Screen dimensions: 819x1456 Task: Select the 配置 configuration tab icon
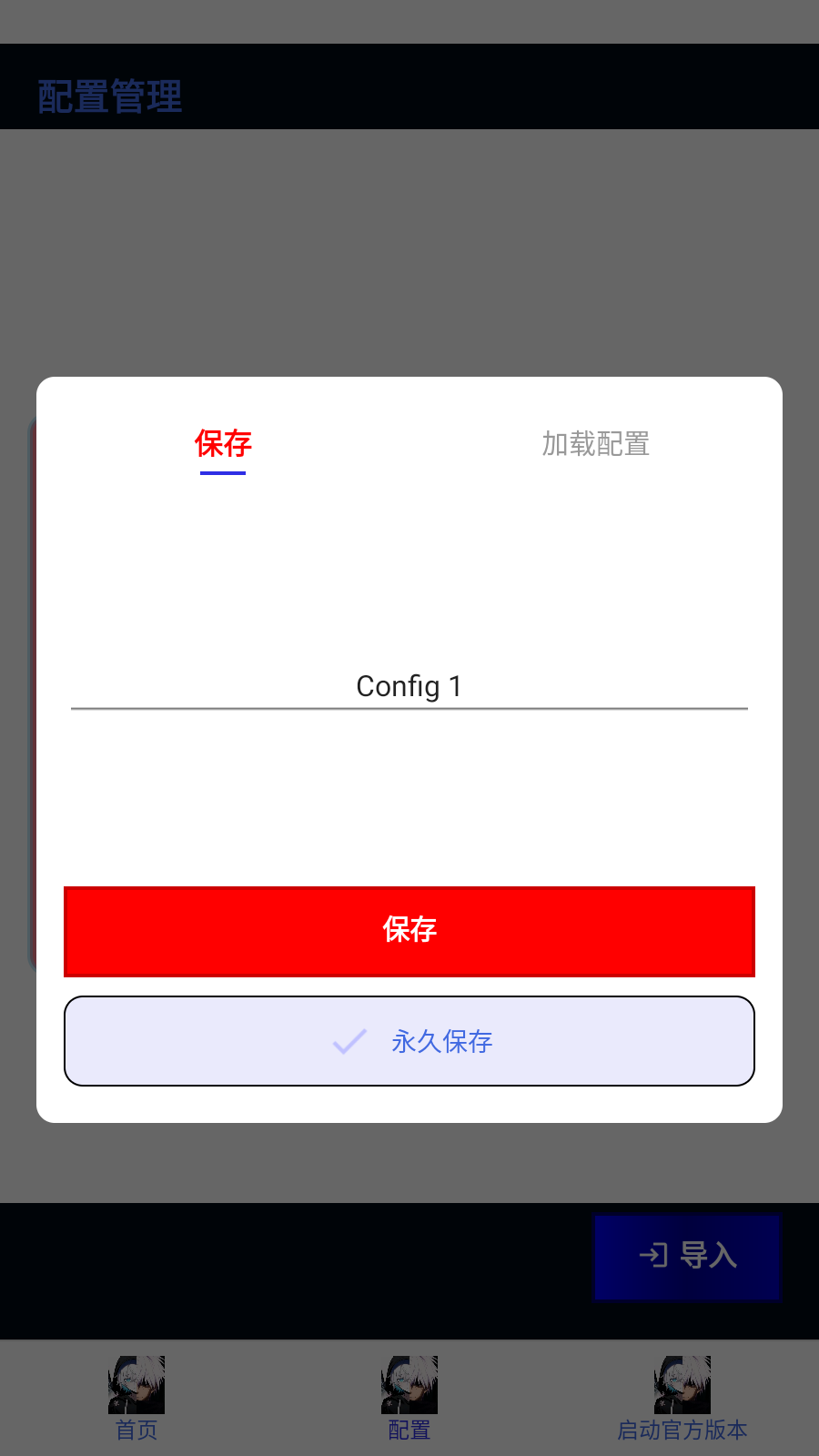pyautogui.click(x=409, y=1384)
